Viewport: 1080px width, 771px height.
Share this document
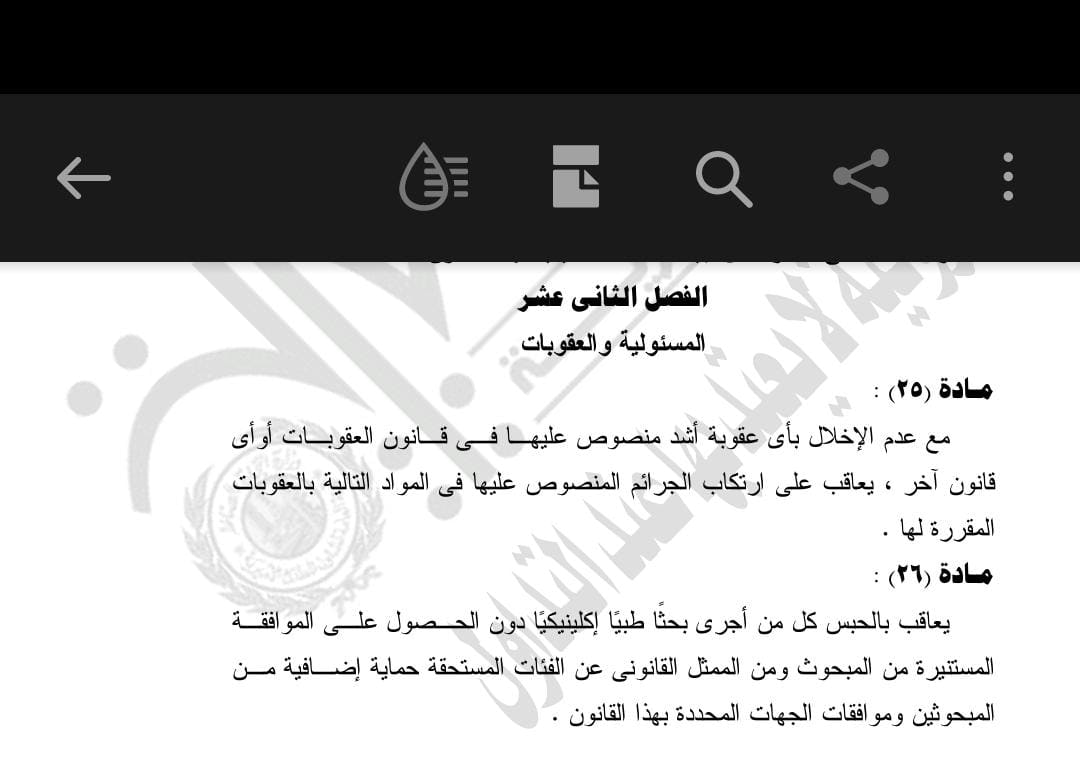click(861, 177)
